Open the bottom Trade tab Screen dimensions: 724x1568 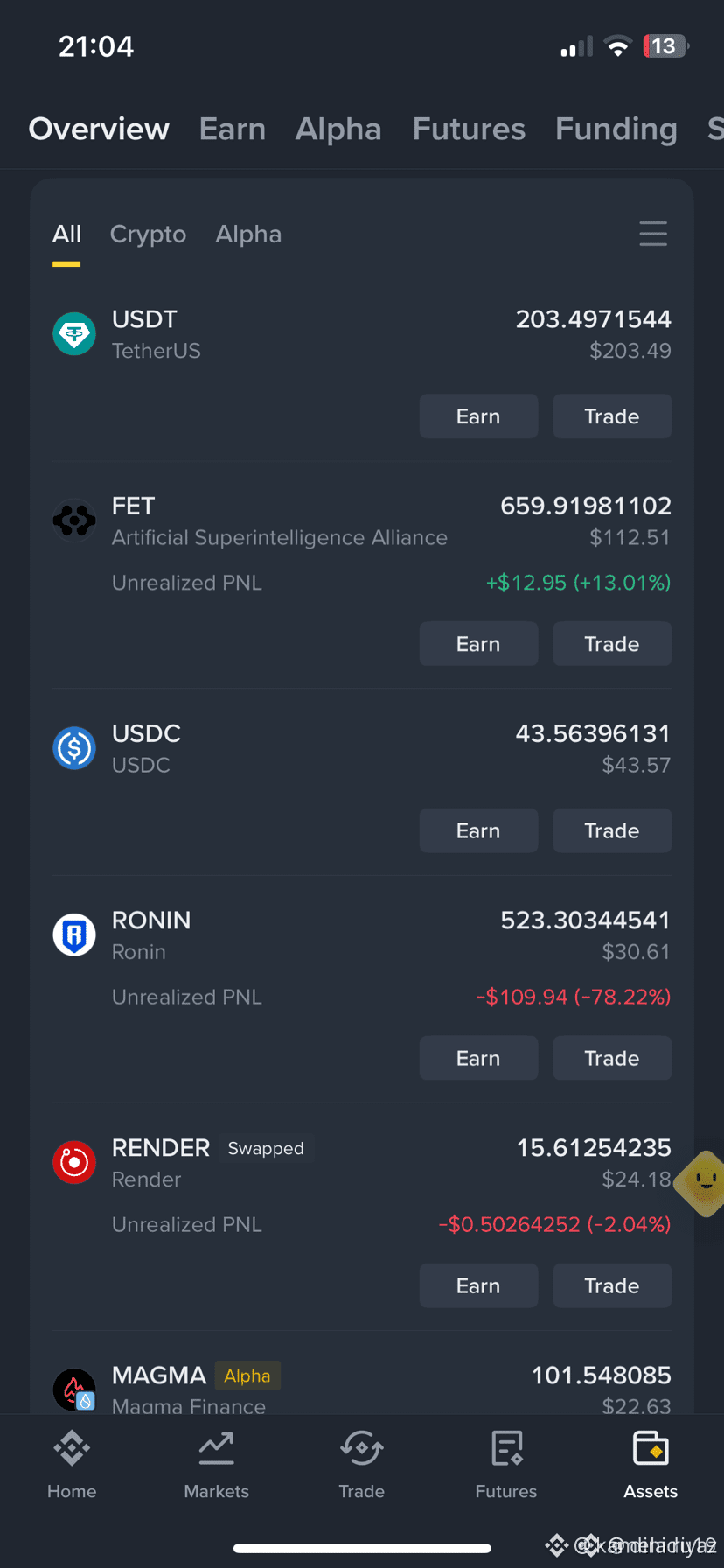point(361,1466)
